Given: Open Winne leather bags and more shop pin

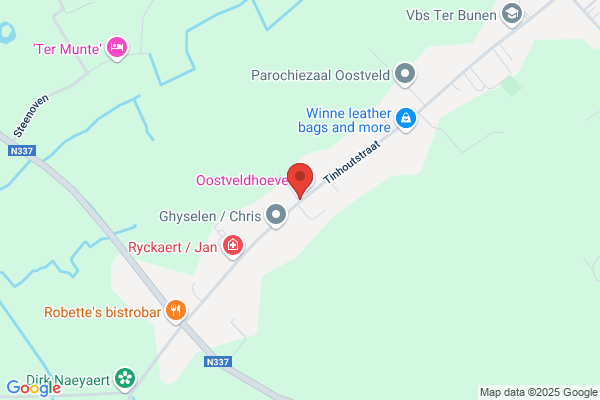Looking at the screenshot, I should click(406, 119).
